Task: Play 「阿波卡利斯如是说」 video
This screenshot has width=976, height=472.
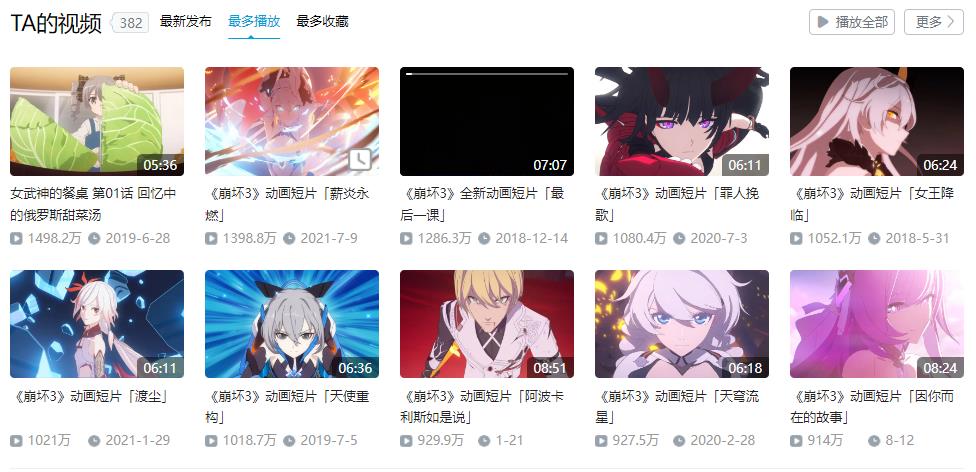Action: point(486,324)
